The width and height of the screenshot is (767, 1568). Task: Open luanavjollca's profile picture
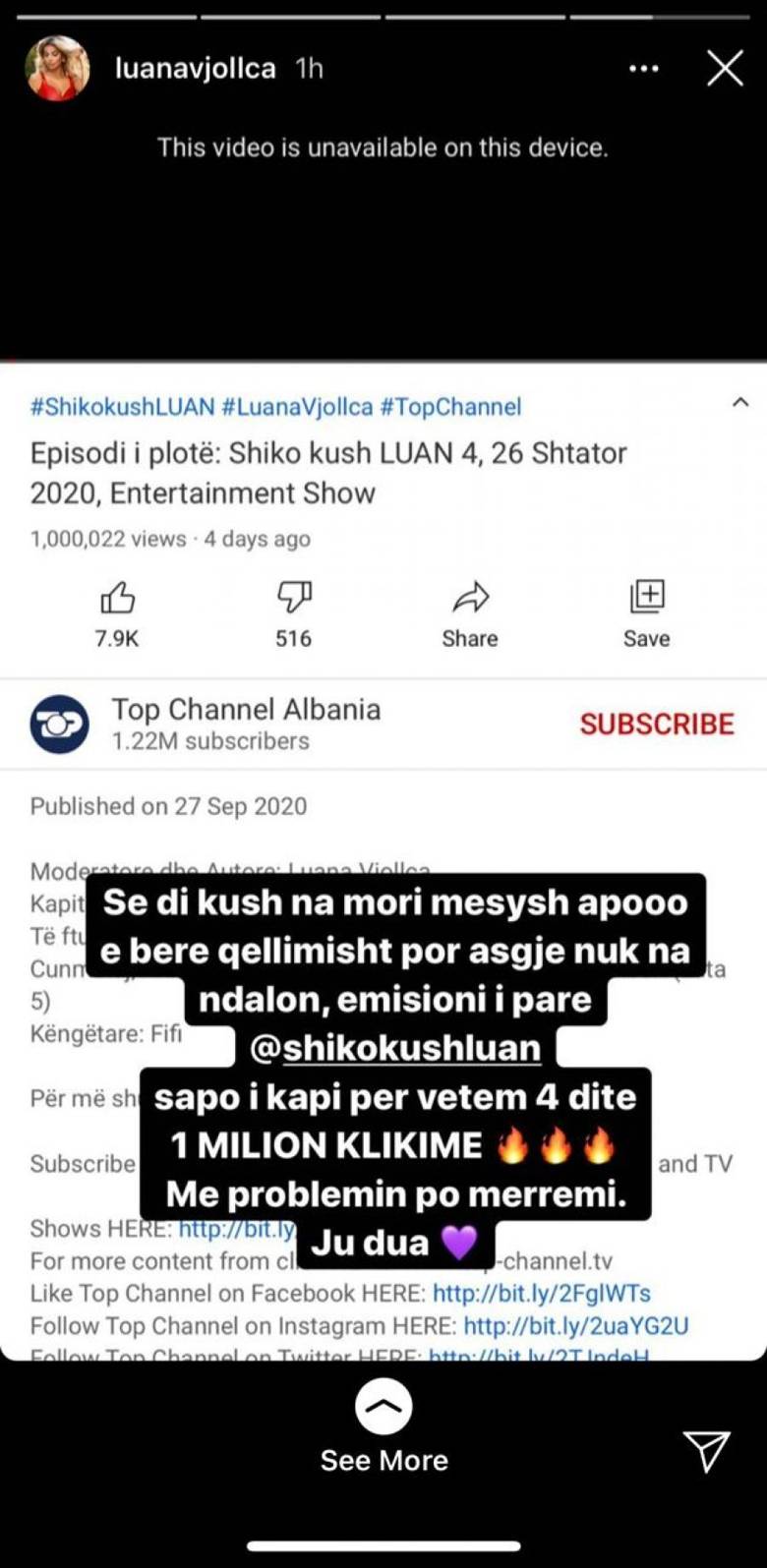(58, 69)
